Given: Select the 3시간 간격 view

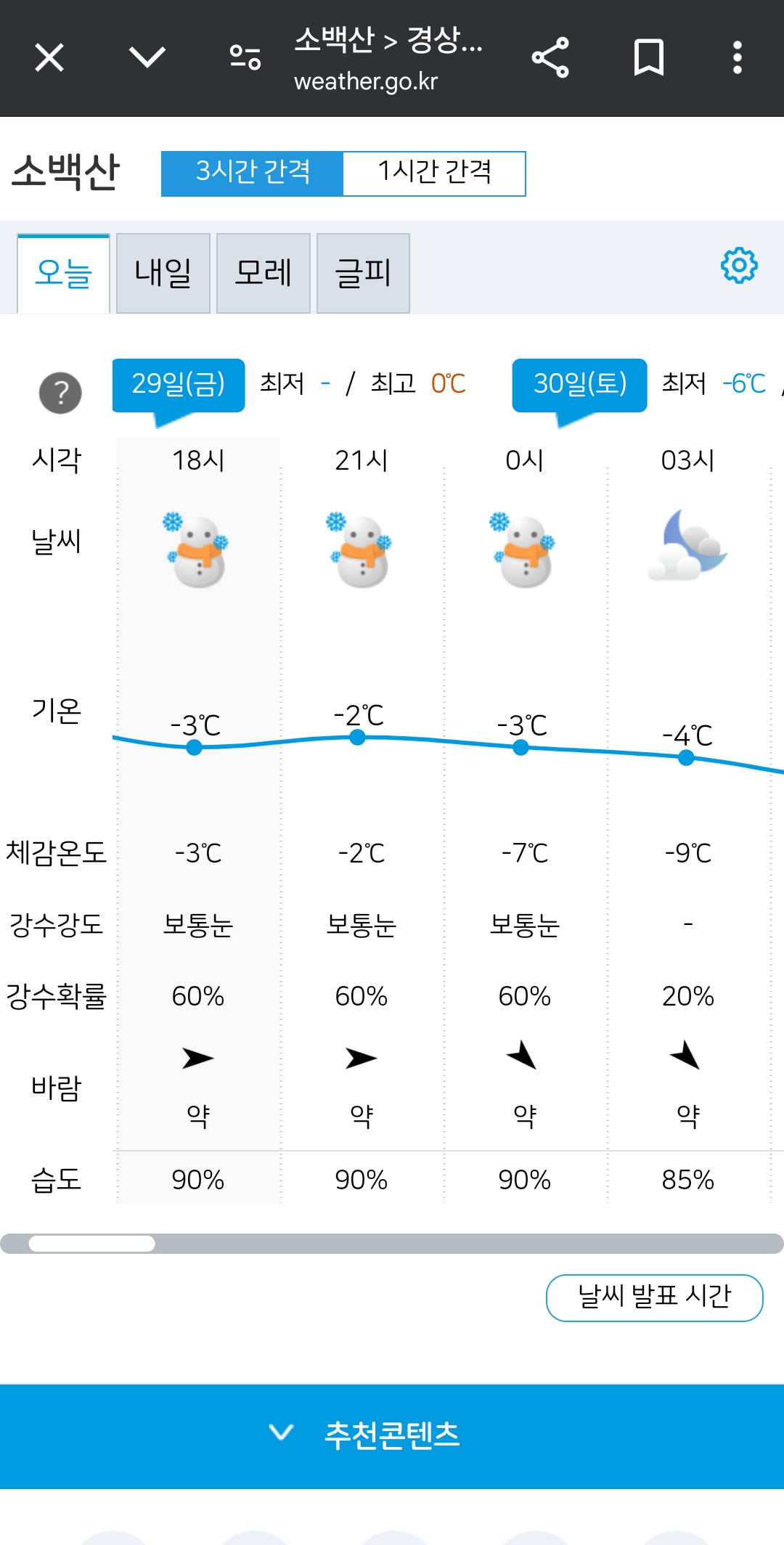Looking at the screenshot, I should [x=253, y=174].
